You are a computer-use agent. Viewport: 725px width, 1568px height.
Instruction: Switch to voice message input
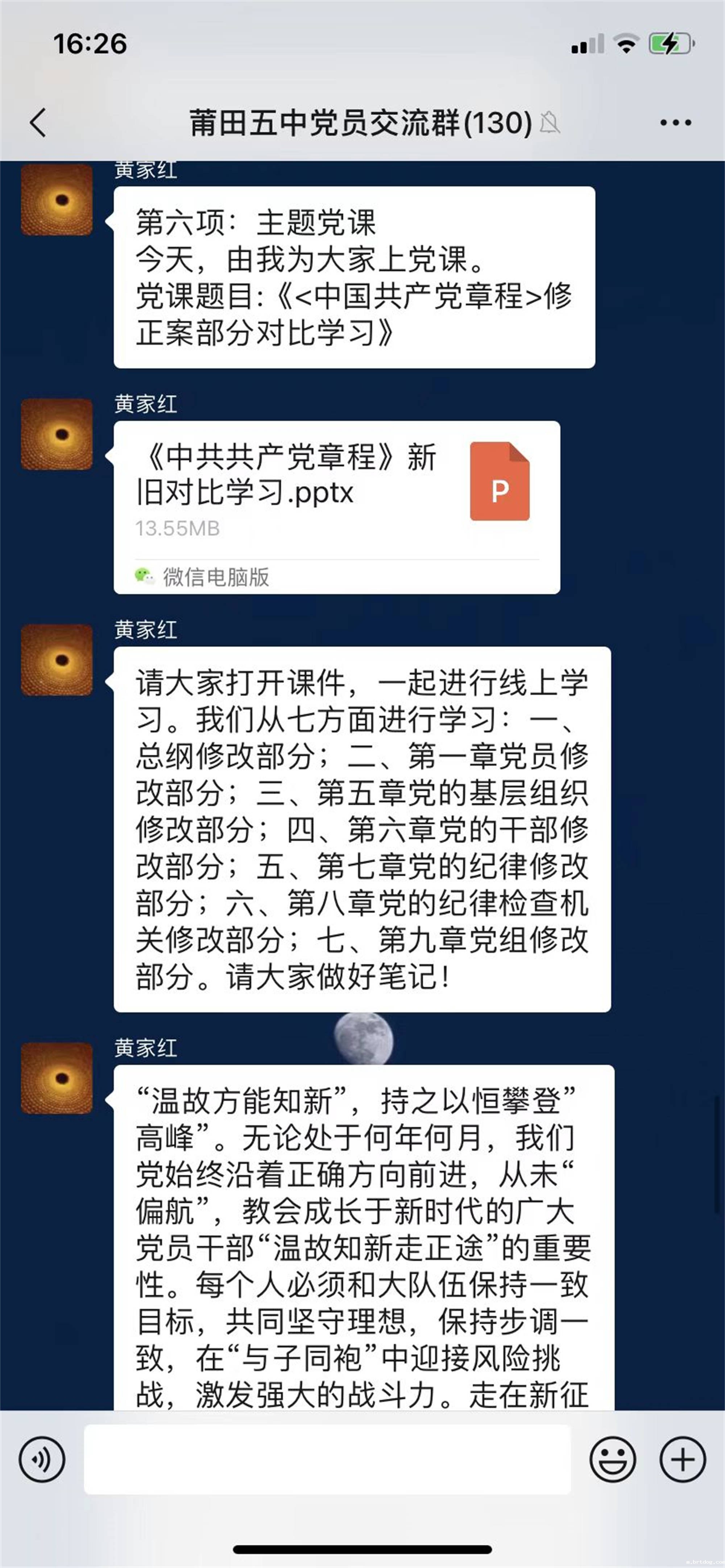pyautogui.click(x=41, y=1459)
